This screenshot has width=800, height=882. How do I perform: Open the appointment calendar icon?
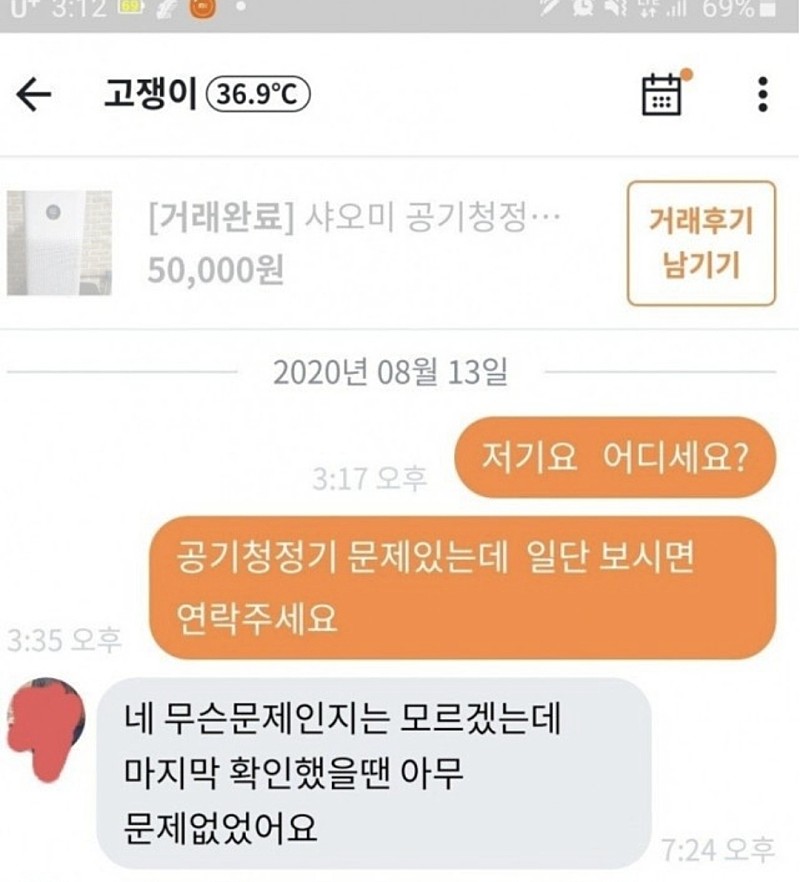(x=661, y=94)
